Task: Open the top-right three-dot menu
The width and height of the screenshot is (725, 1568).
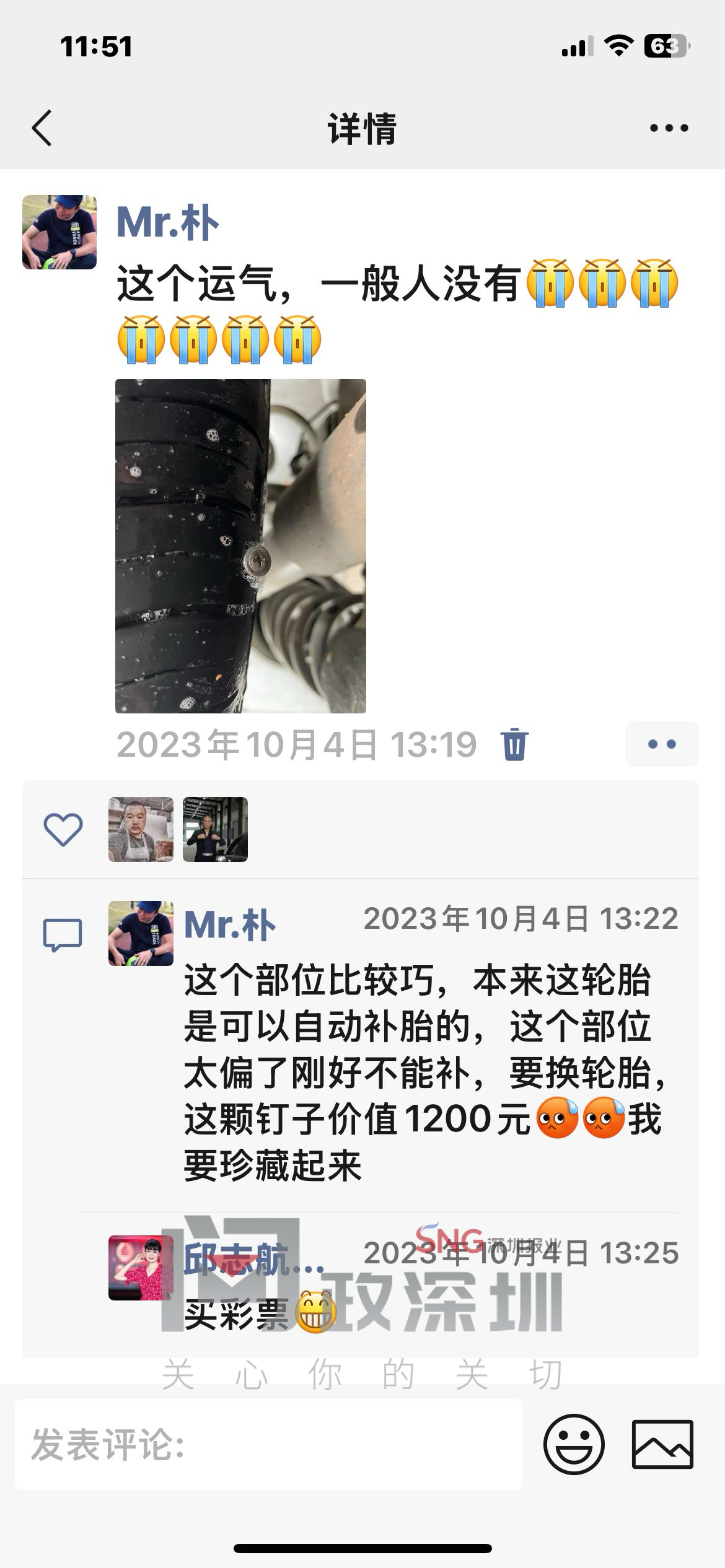Action: click(669, 128)
